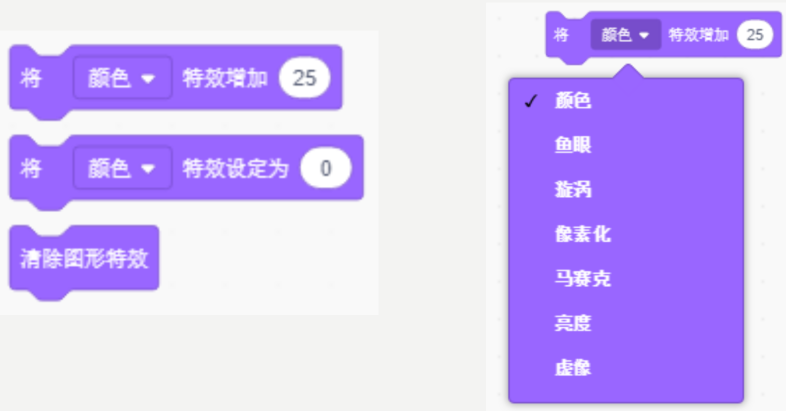Tap the 25 field in block above open menu

[754, 35]
